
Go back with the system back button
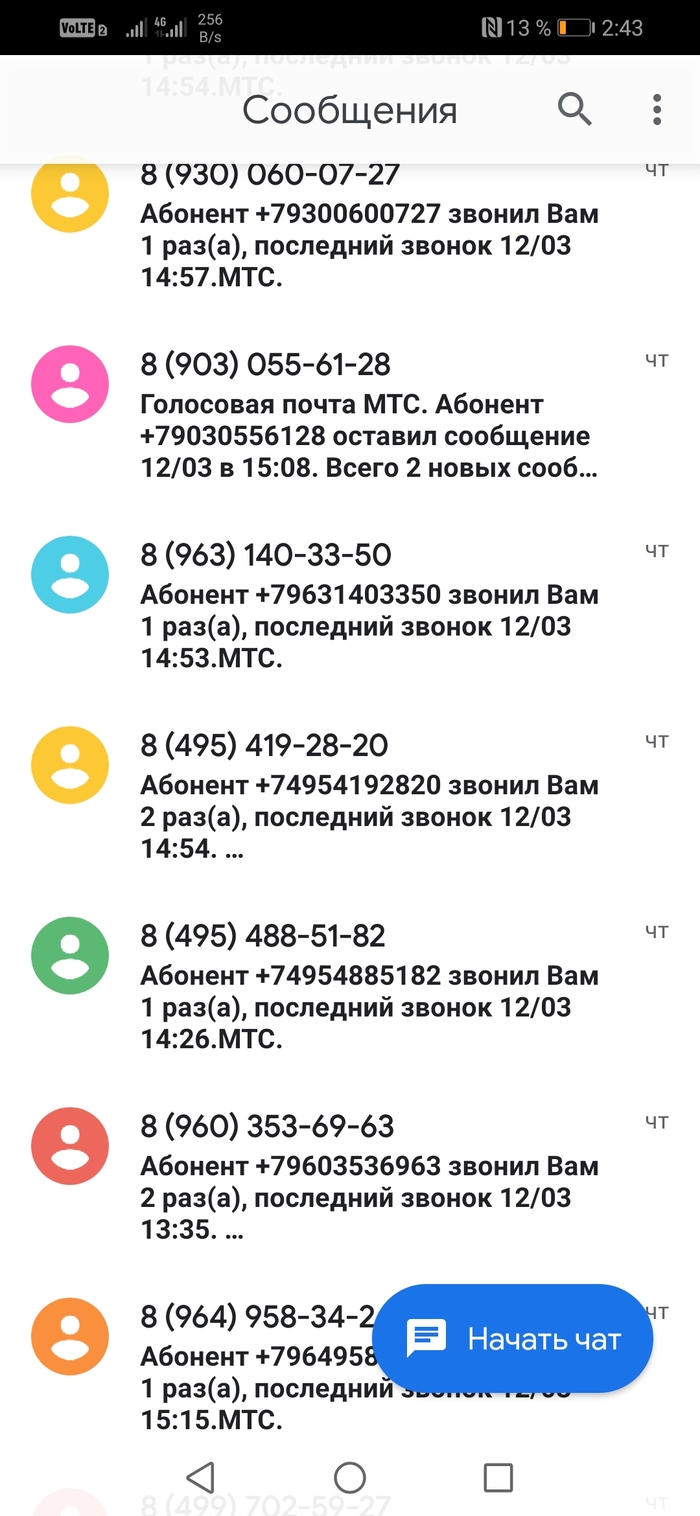201,1477
